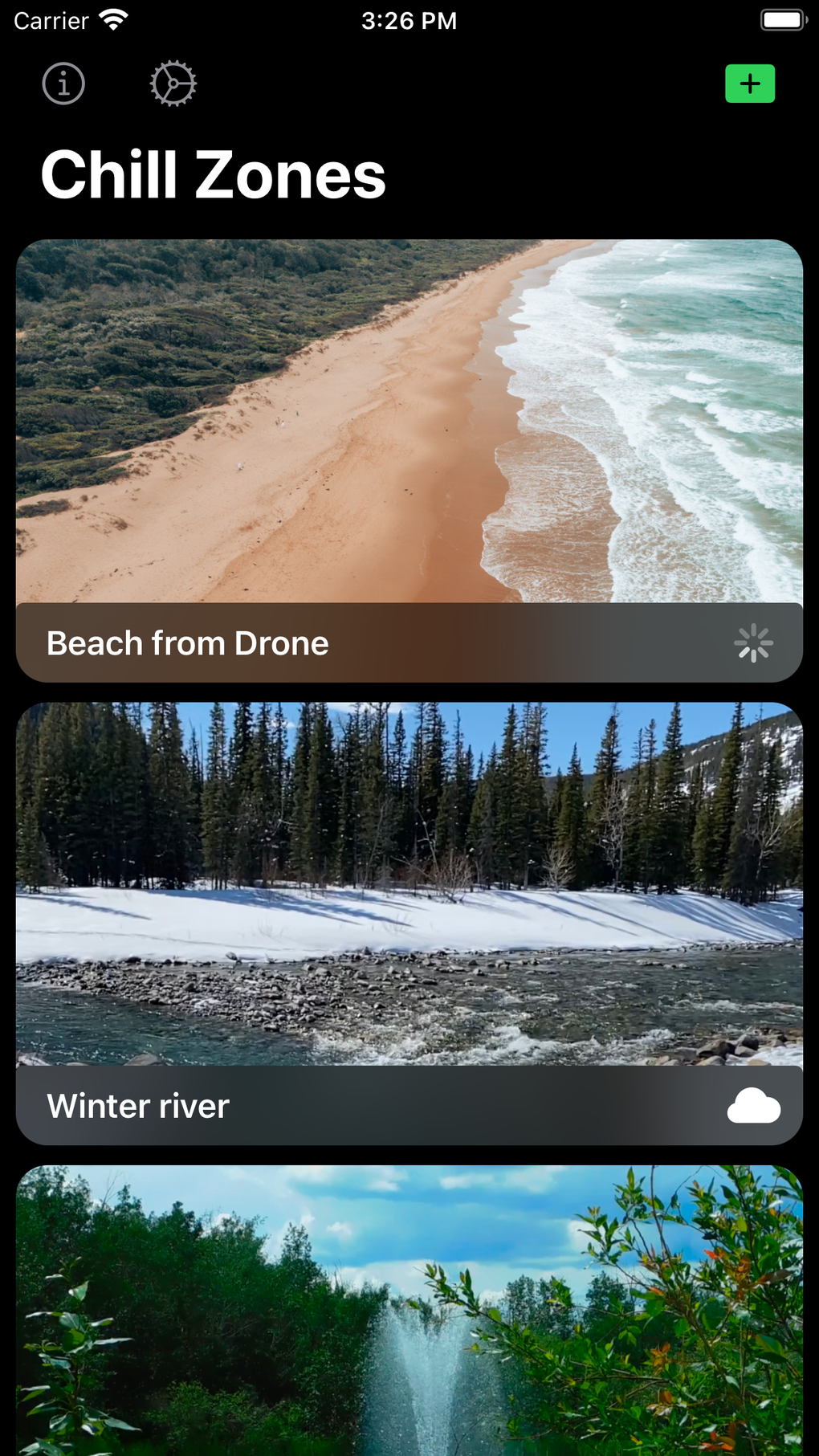The width and height of the screenshot is (819, 1456).
Task: Tap the info circle button top left
Action: [63, 83]
